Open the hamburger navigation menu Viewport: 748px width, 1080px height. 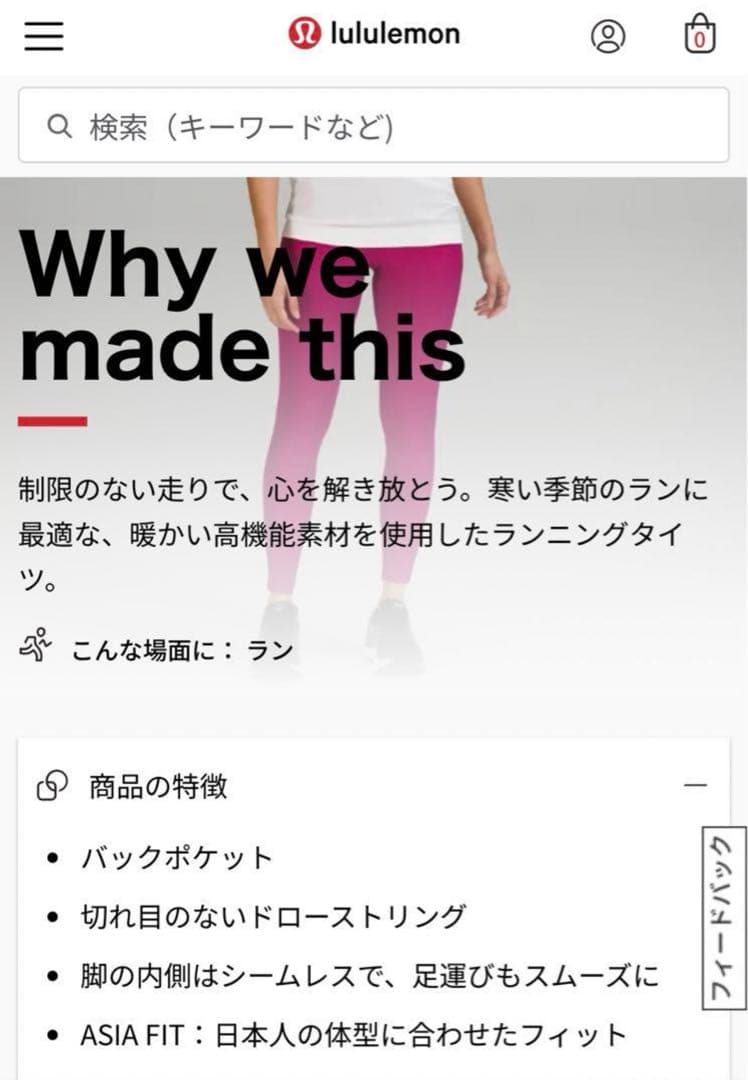44,36
